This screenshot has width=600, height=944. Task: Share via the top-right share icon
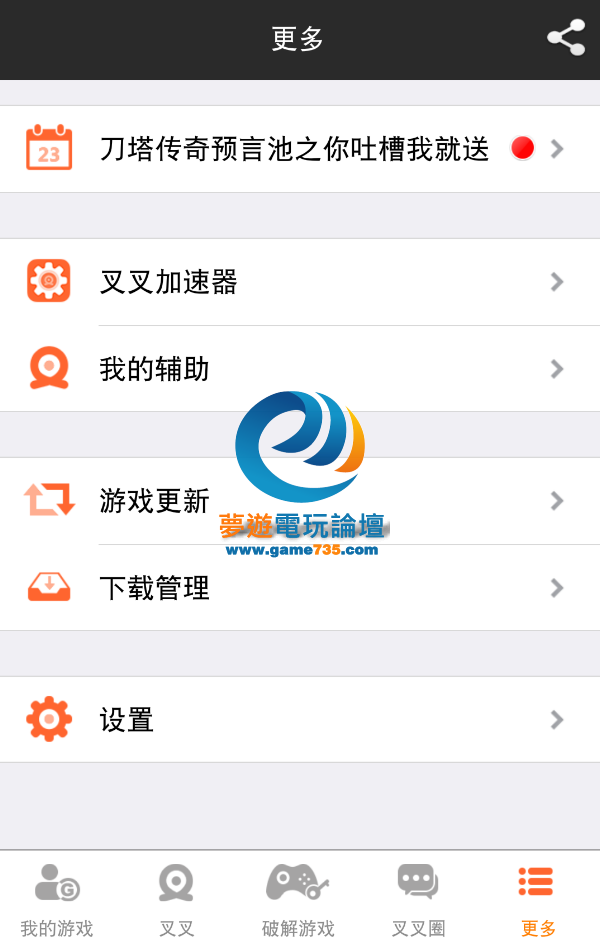tap(566, 38)
